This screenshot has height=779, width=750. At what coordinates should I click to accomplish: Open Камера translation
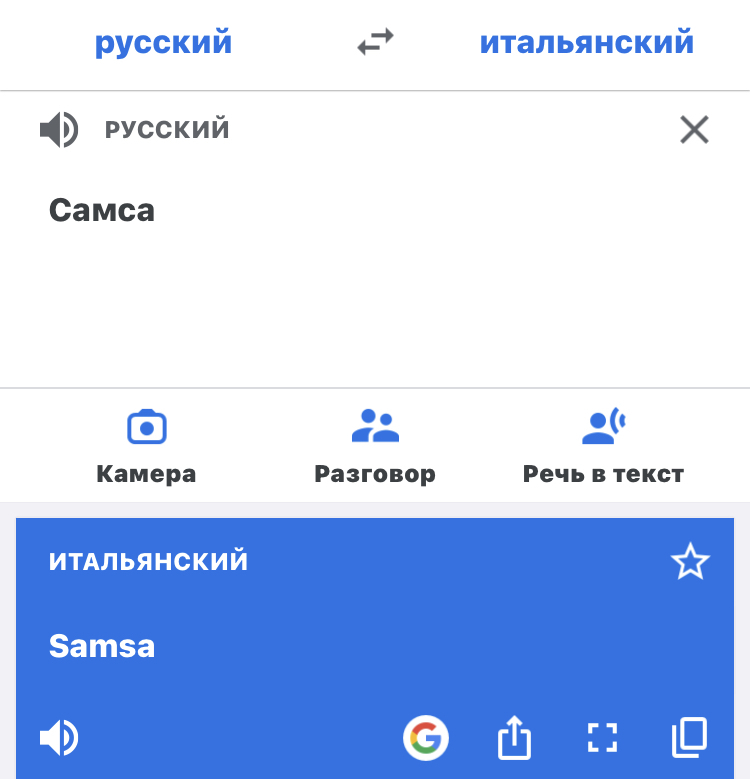146,446
